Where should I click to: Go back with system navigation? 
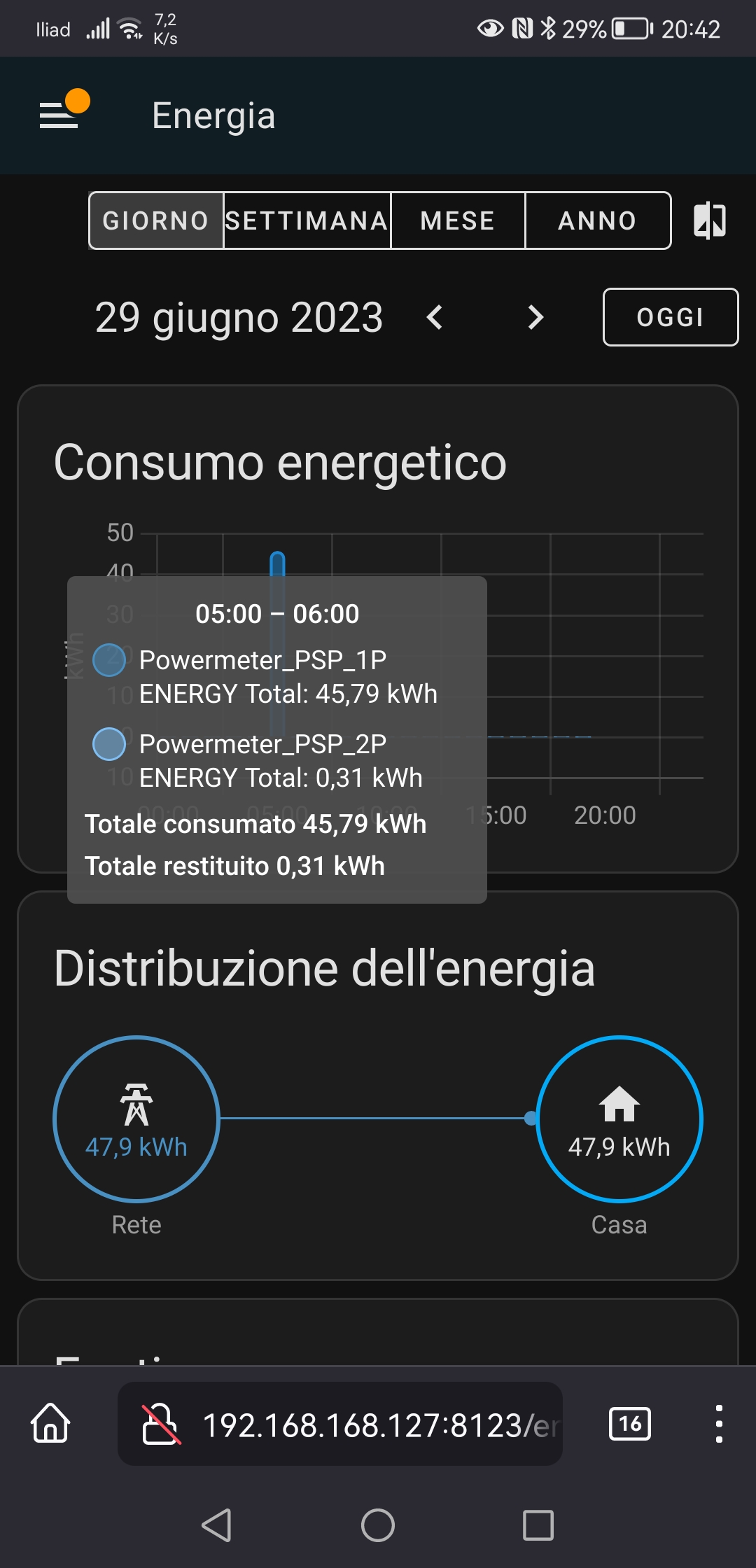click(216, 1525)
